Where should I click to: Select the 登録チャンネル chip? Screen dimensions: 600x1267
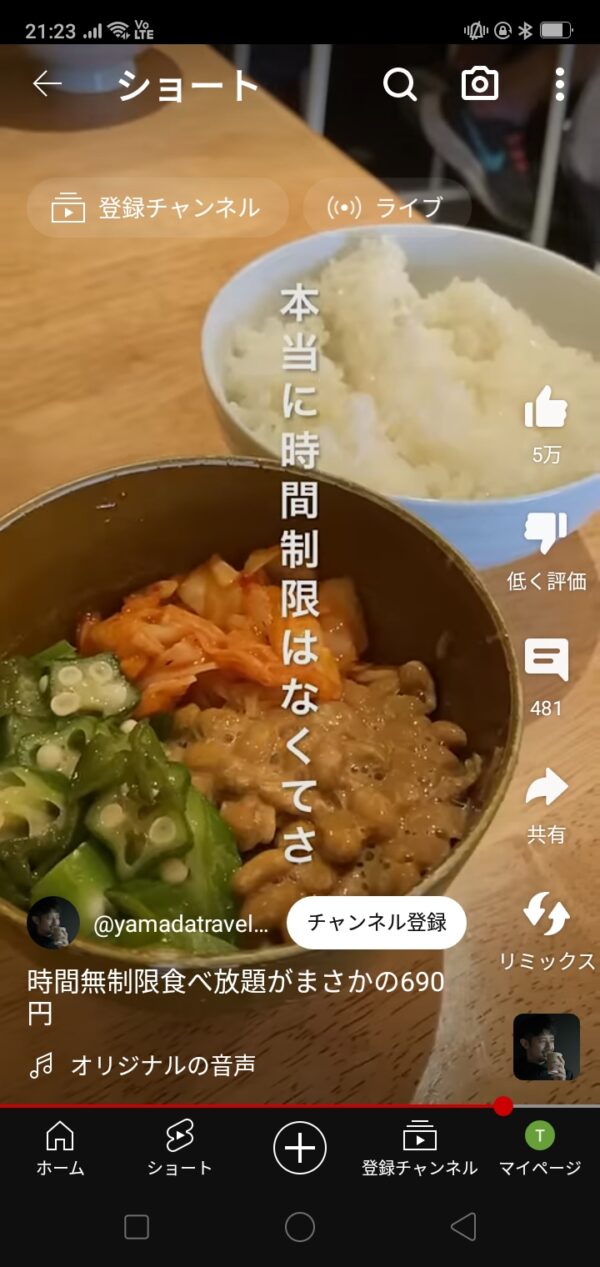click(x=157, y=208)
